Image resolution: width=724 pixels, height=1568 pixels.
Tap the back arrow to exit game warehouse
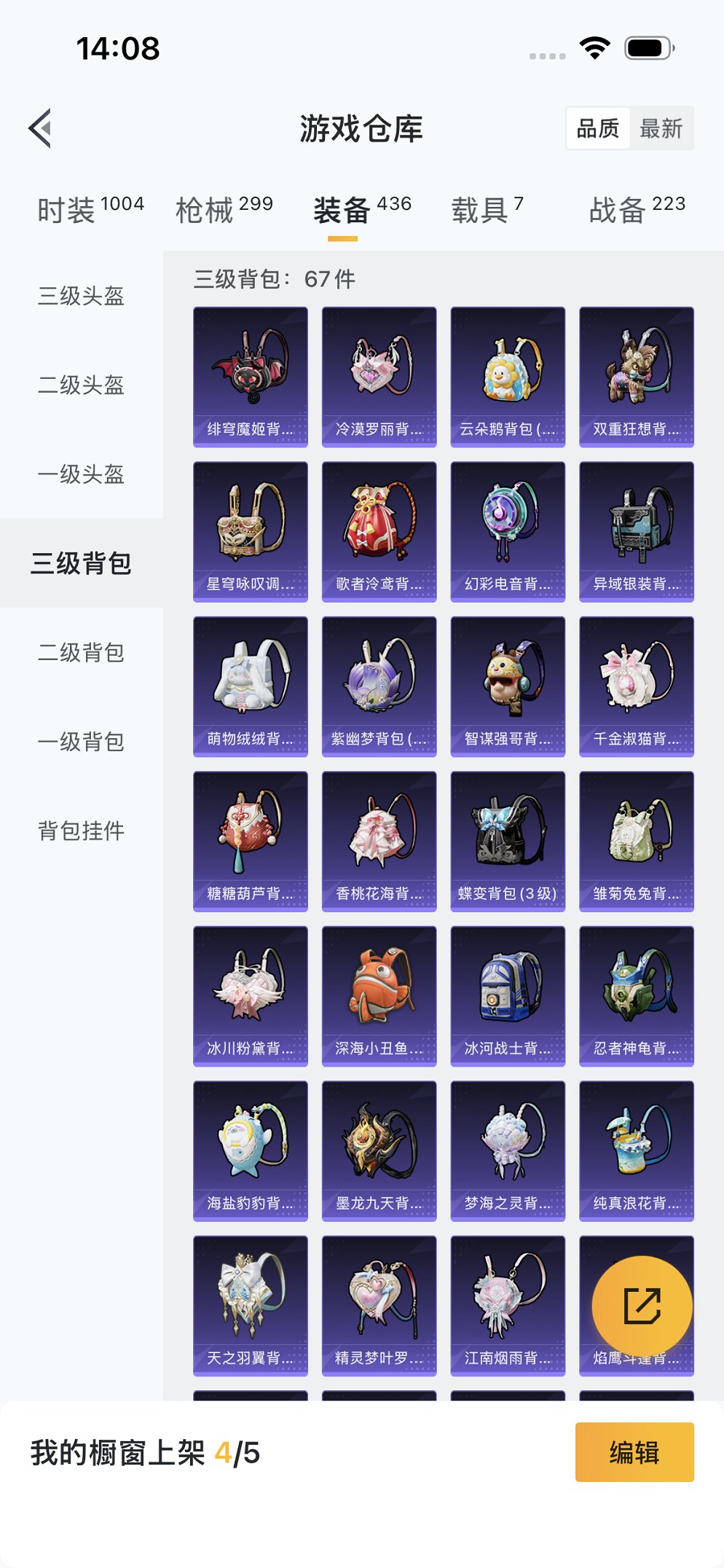(39, 128)
